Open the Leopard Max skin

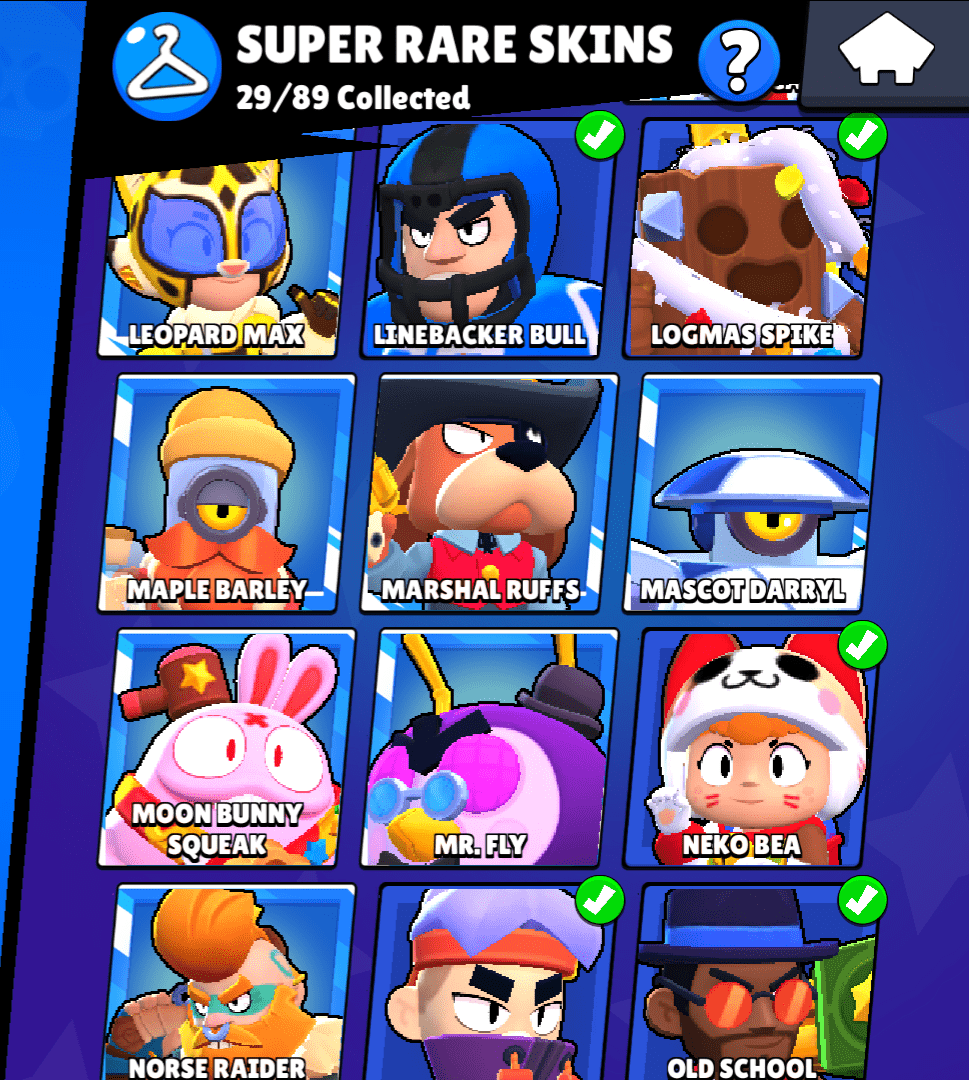[x=224, y=255]
